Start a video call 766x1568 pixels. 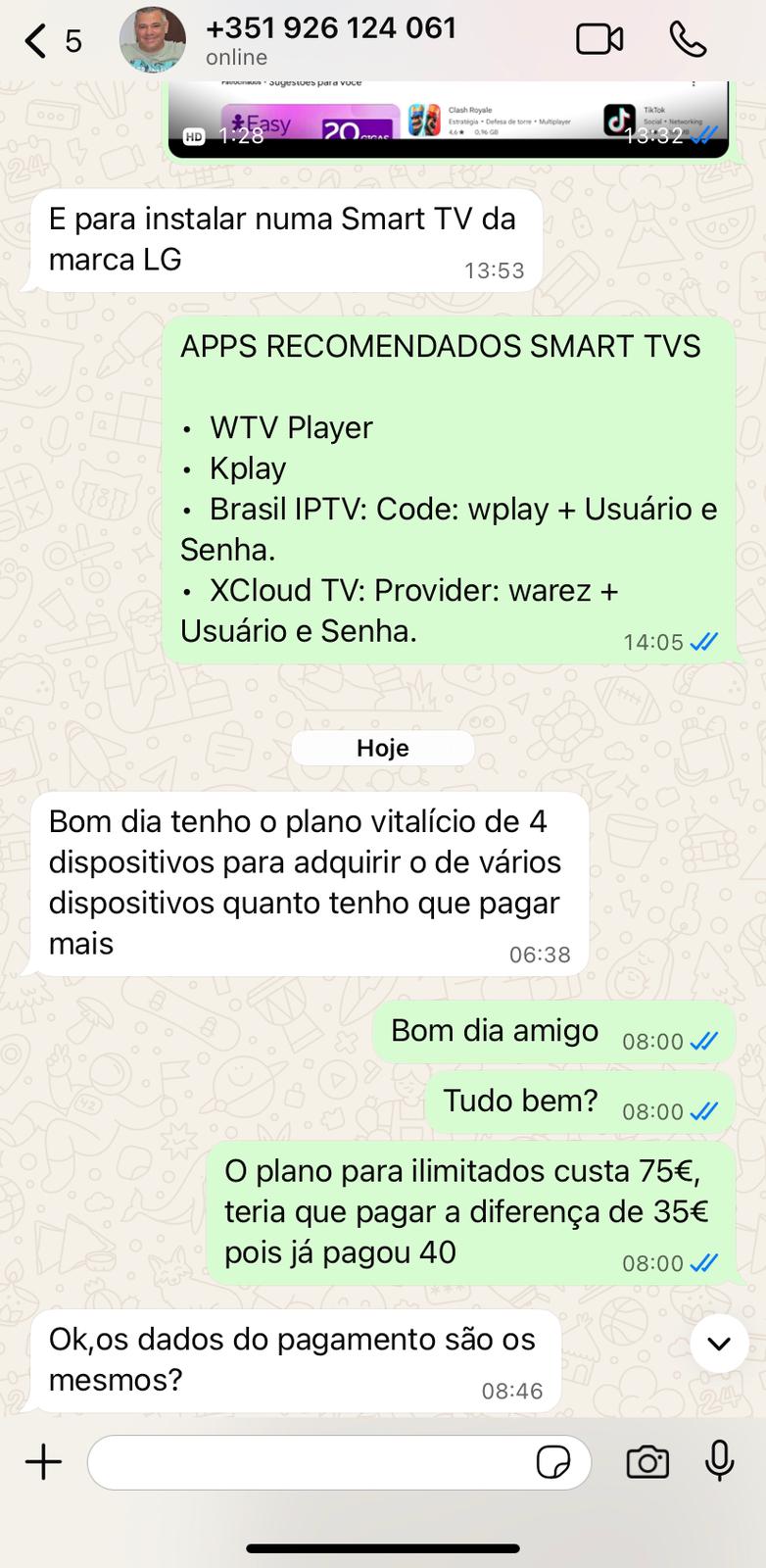click(599, 40)
